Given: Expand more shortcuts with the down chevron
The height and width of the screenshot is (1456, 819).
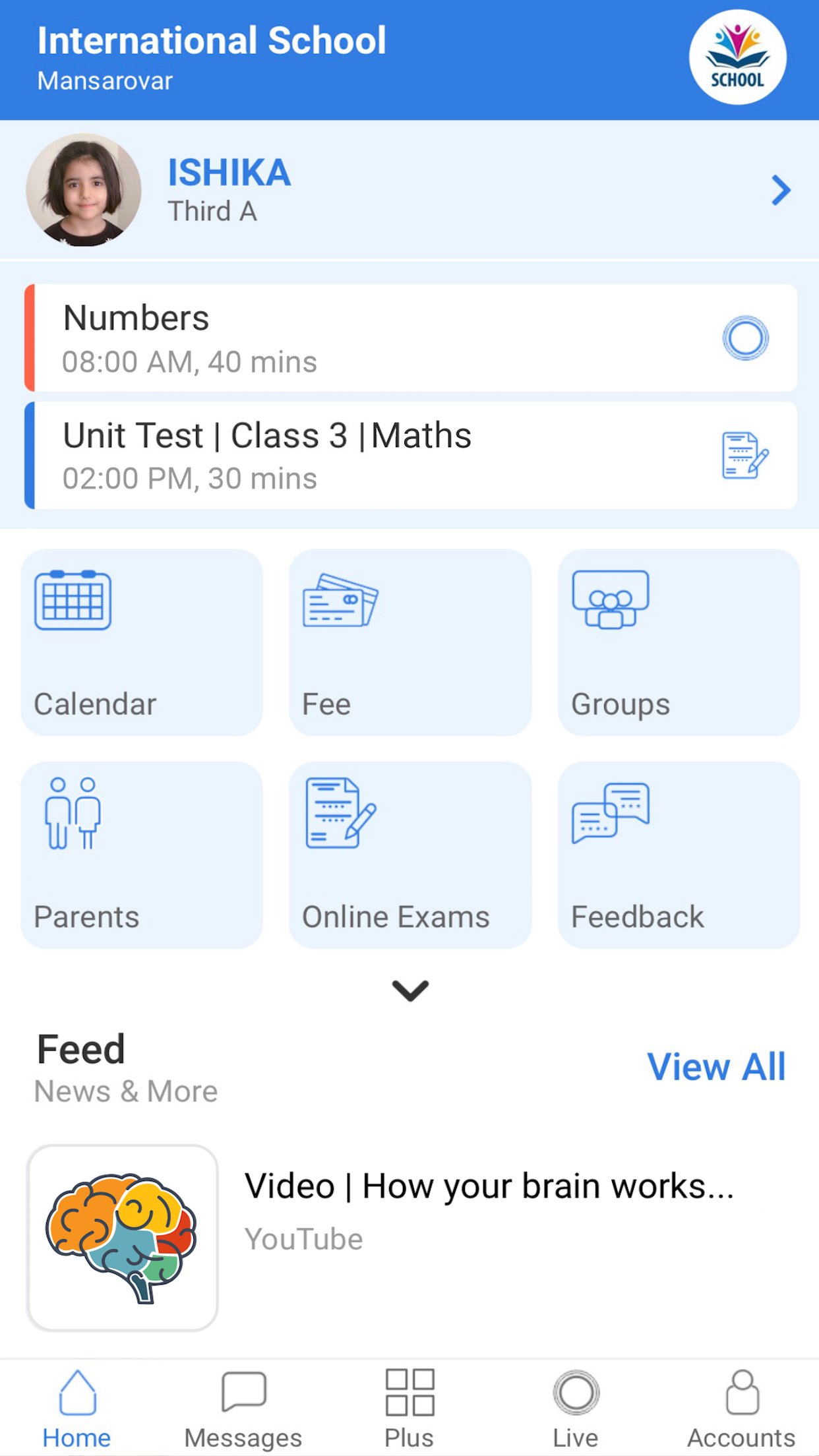Looking at the screenshot, I should (x=410, y=990).
